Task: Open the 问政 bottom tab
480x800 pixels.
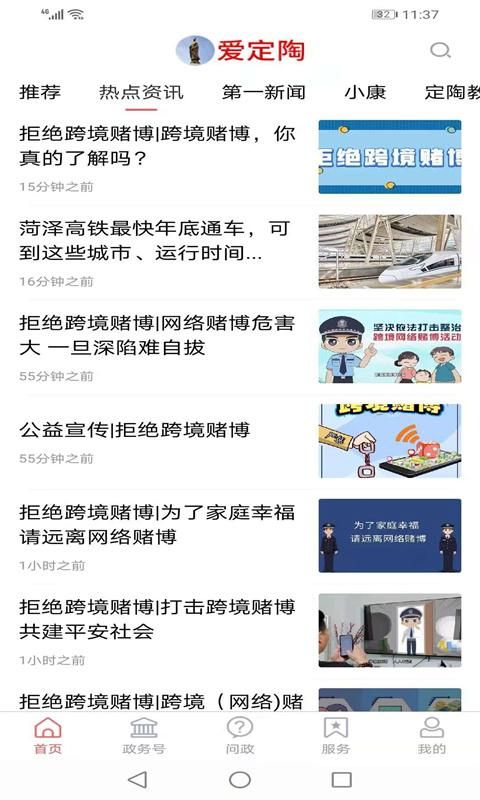Action: click(240, 736)
